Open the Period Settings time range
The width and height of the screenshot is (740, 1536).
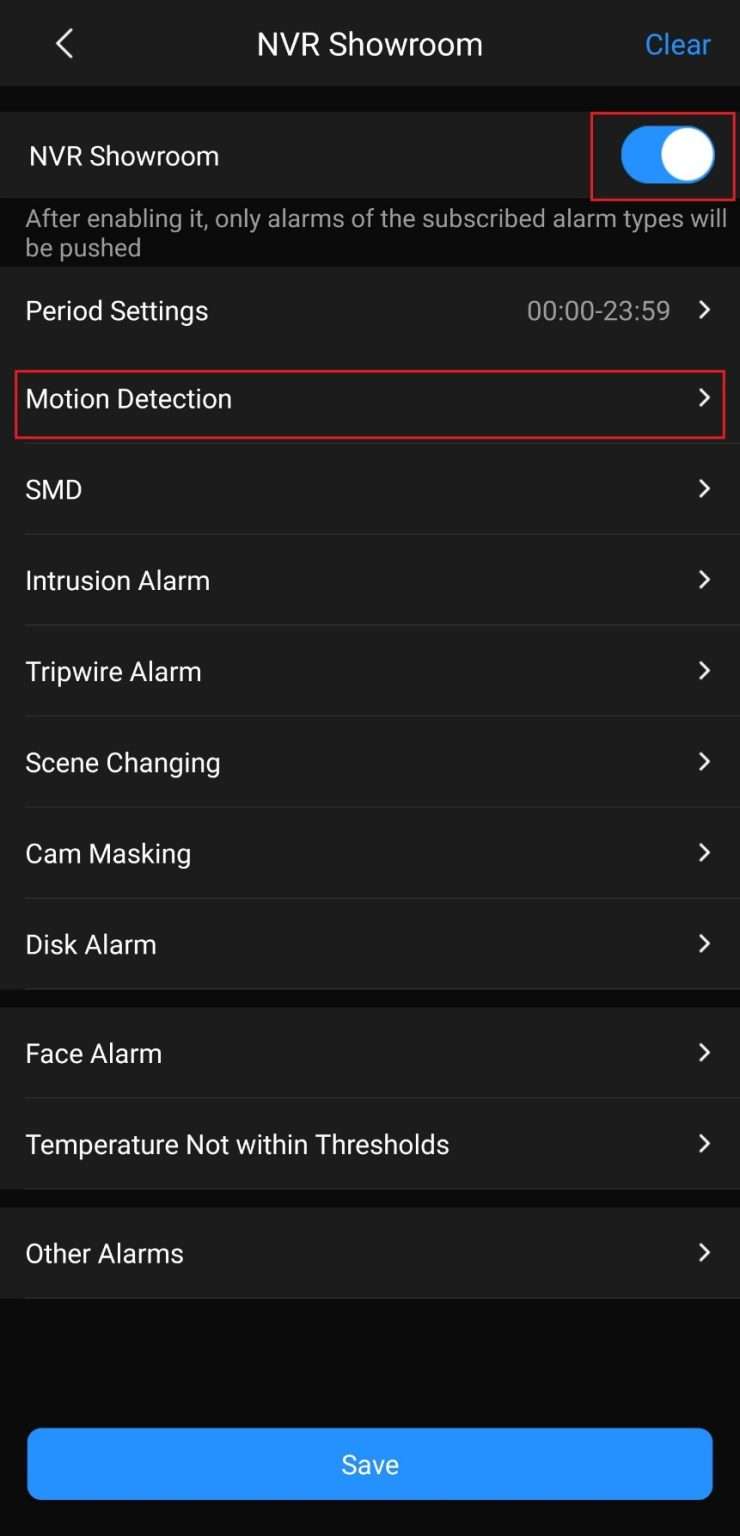pos(370,311)
